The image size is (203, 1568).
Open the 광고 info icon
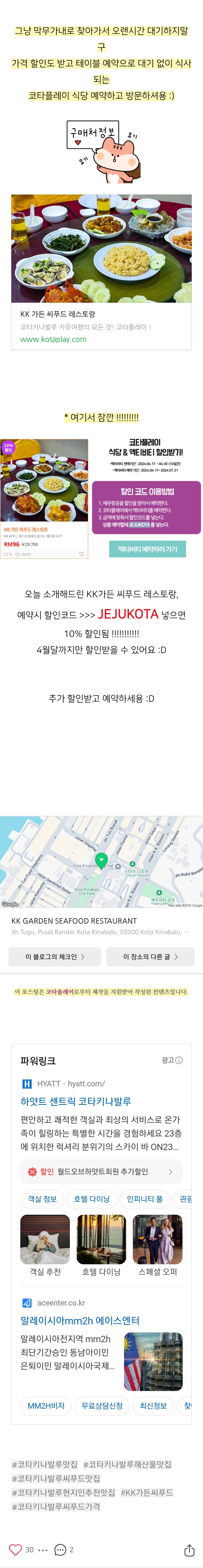pyautogui.click(x=179, y=1060)
